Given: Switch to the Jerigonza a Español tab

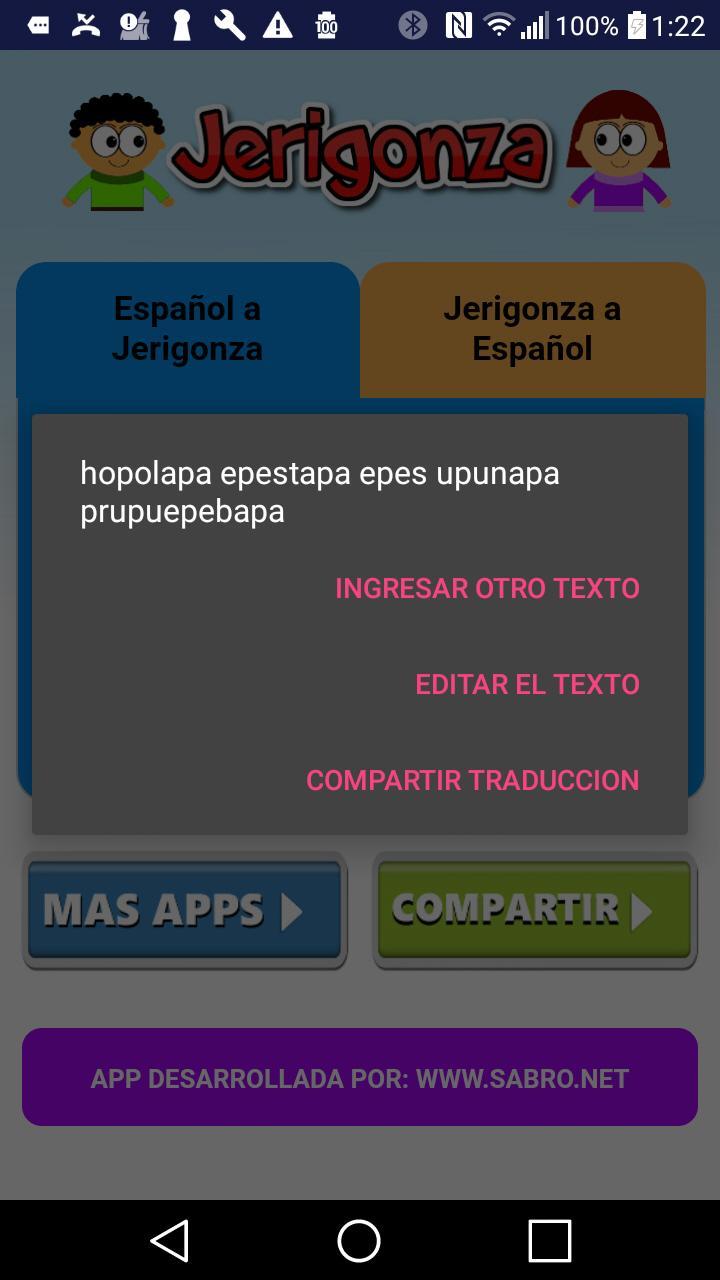Looking at the screenshot, I should [532, 329].
